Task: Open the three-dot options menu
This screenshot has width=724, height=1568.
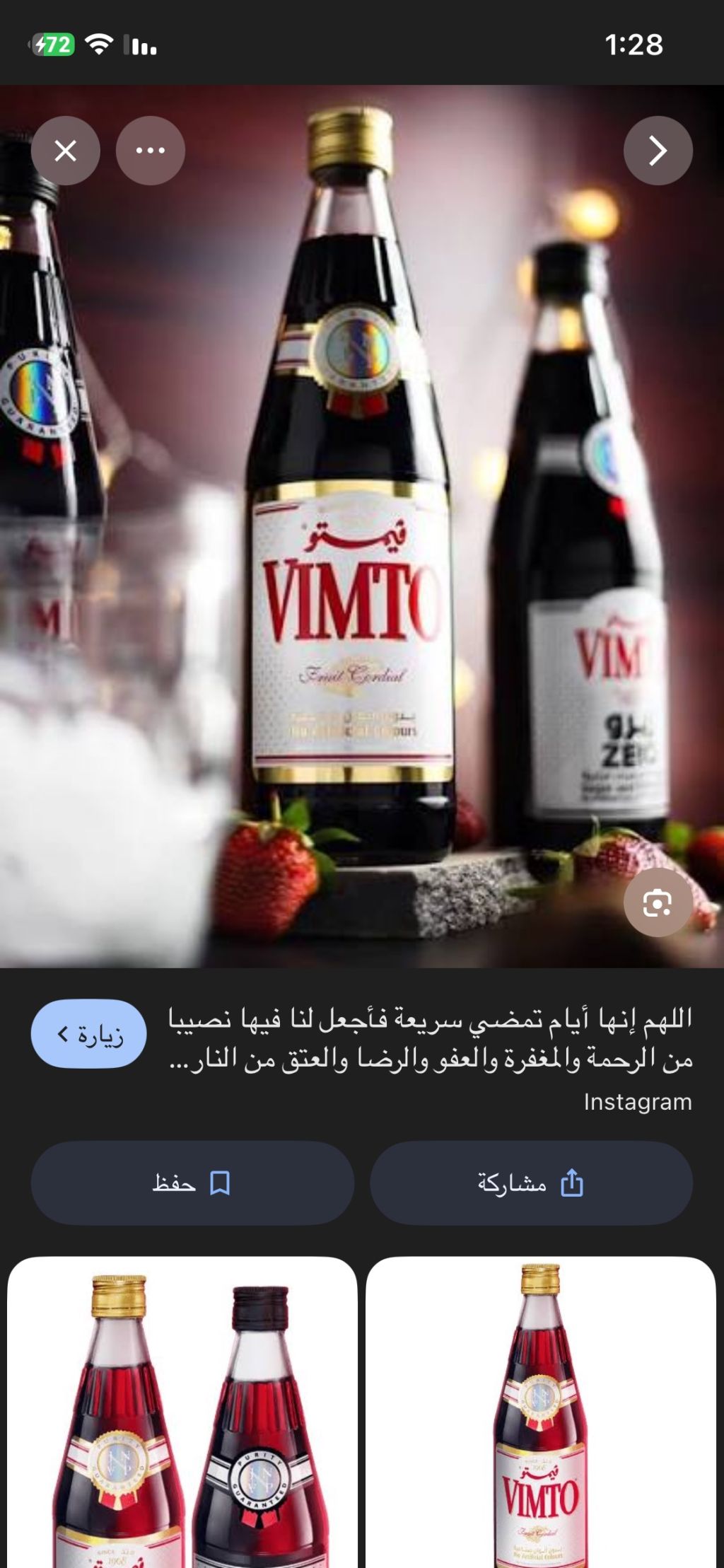Action: click(150, 151)
